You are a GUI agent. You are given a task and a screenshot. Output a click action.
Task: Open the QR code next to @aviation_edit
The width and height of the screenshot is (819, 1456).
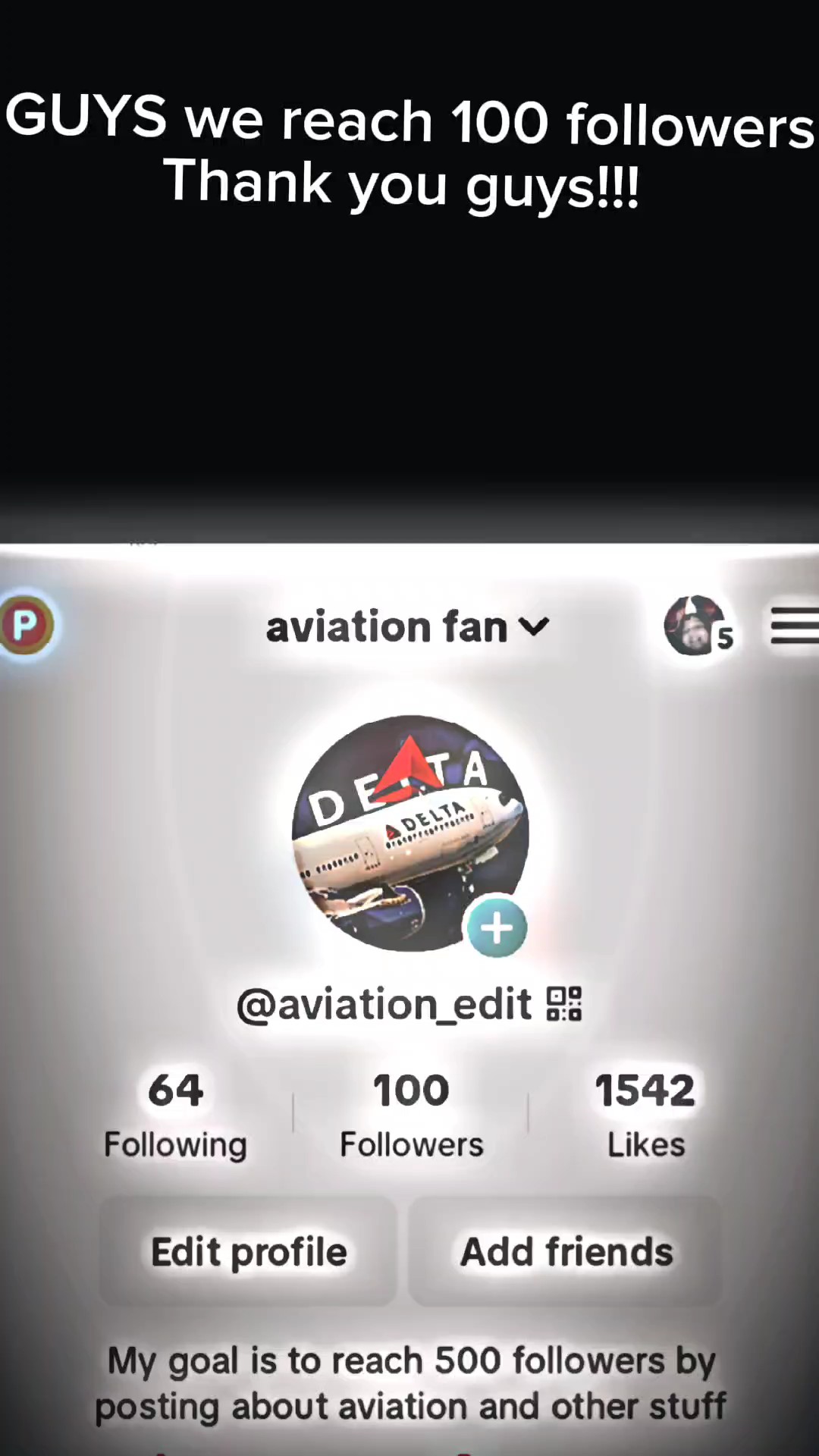(x=565, y=1003)
